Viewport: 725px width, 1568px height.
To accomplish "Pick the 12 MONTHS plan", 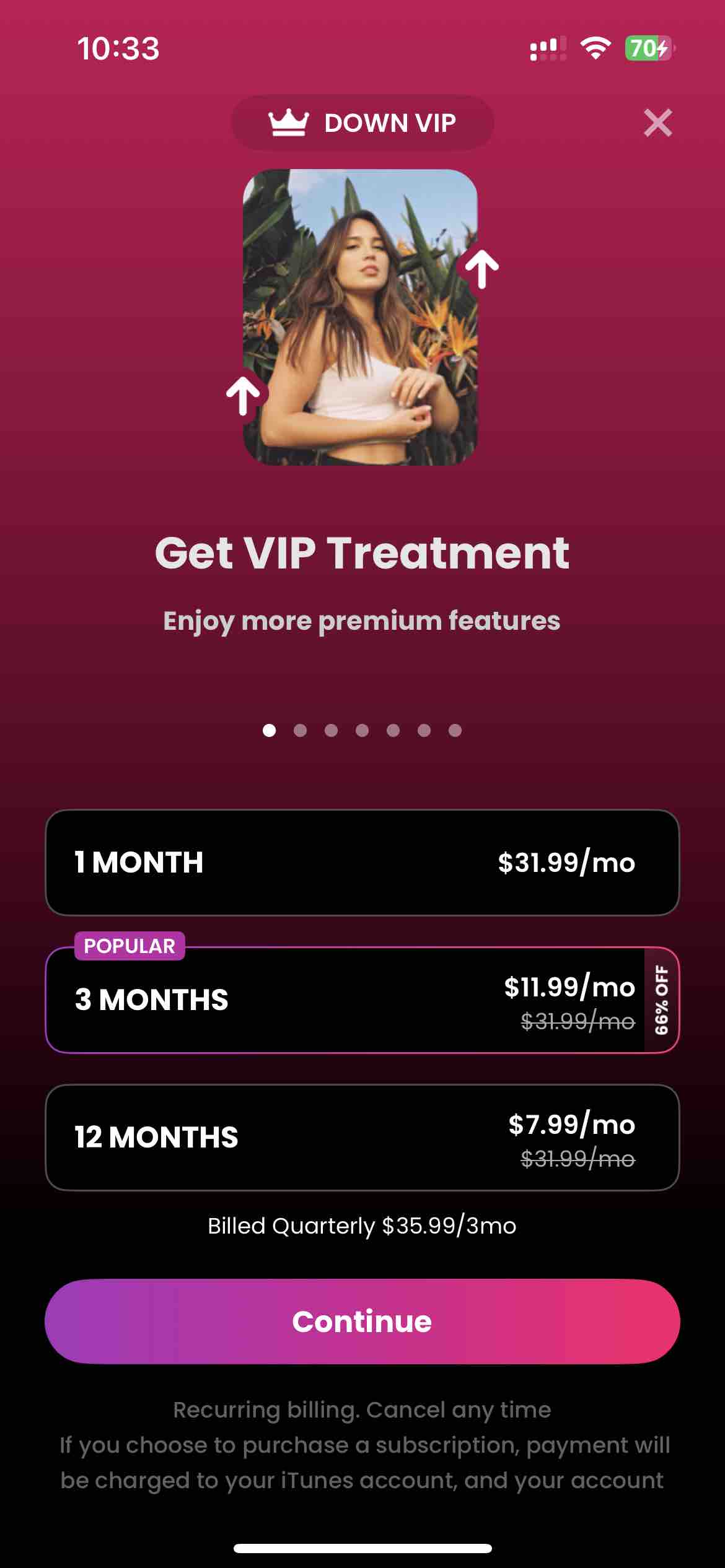I will coord(362,1137).
